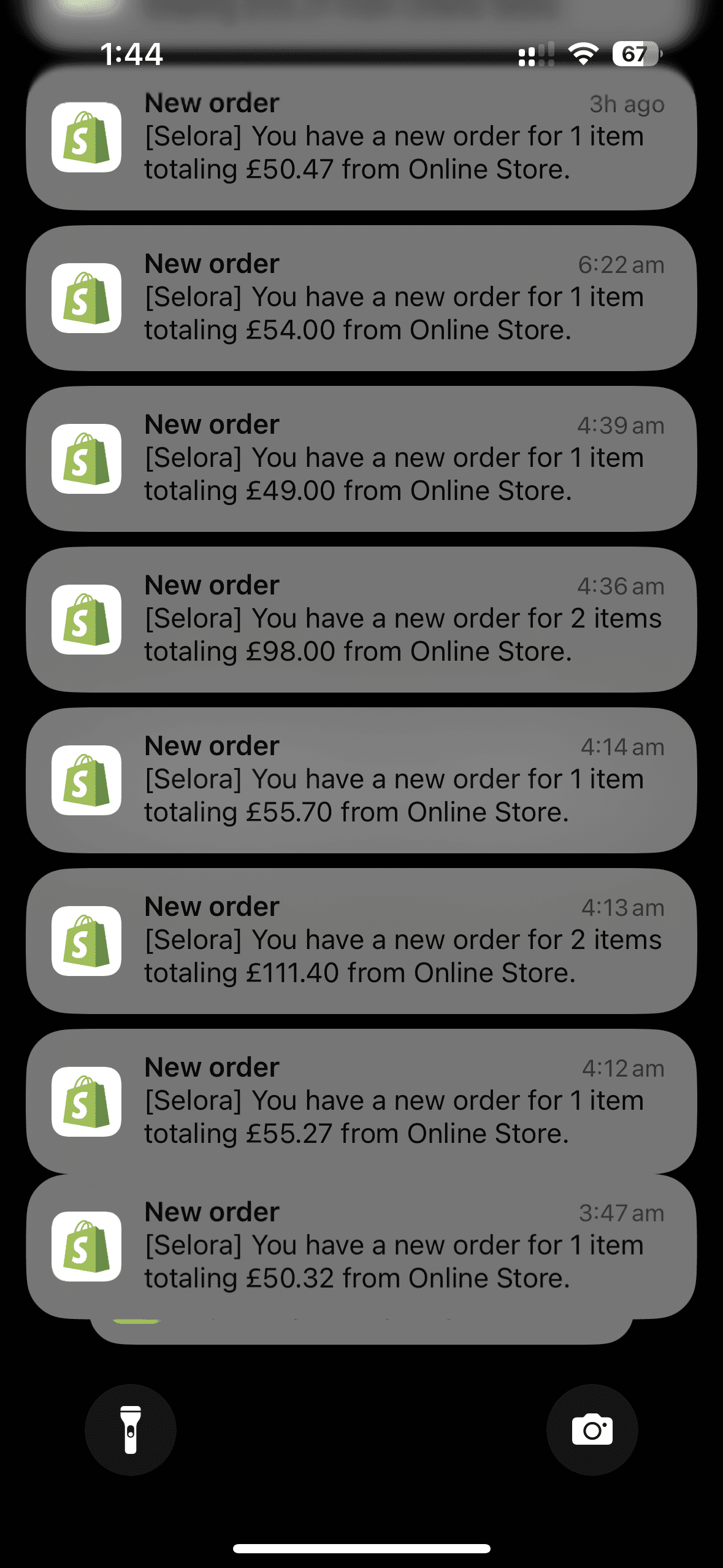Viewport: 723px width, 1568px height.
Task: Open the 6:22 am £54.00 order notification
Action: tap(361, 298)
